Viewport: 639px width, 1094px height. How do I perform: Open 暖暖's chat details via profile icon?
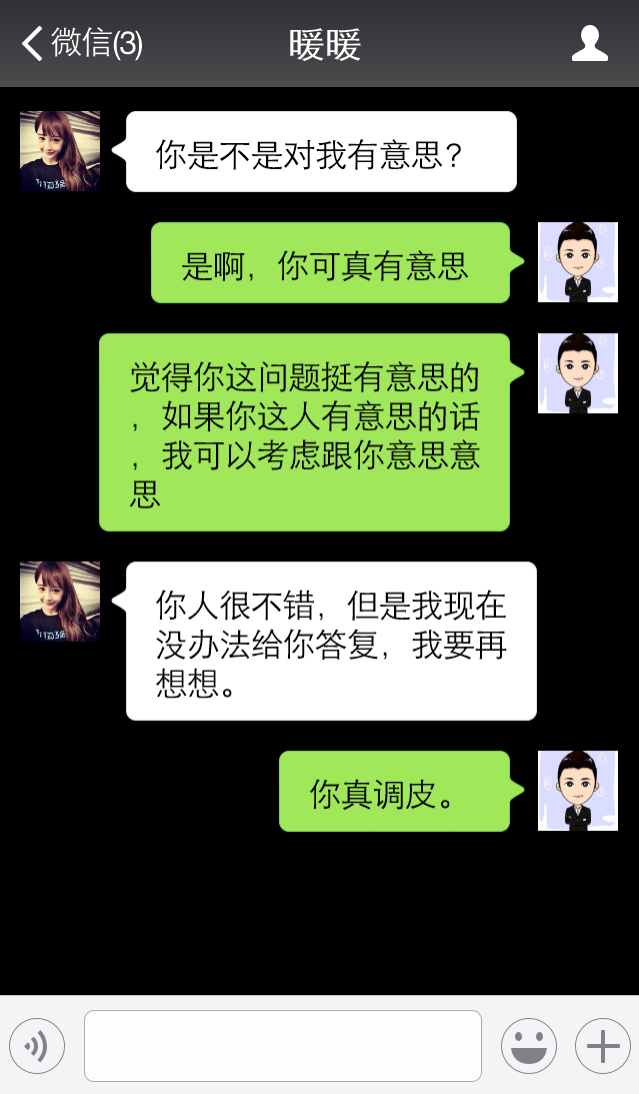(x=590, y=44)
